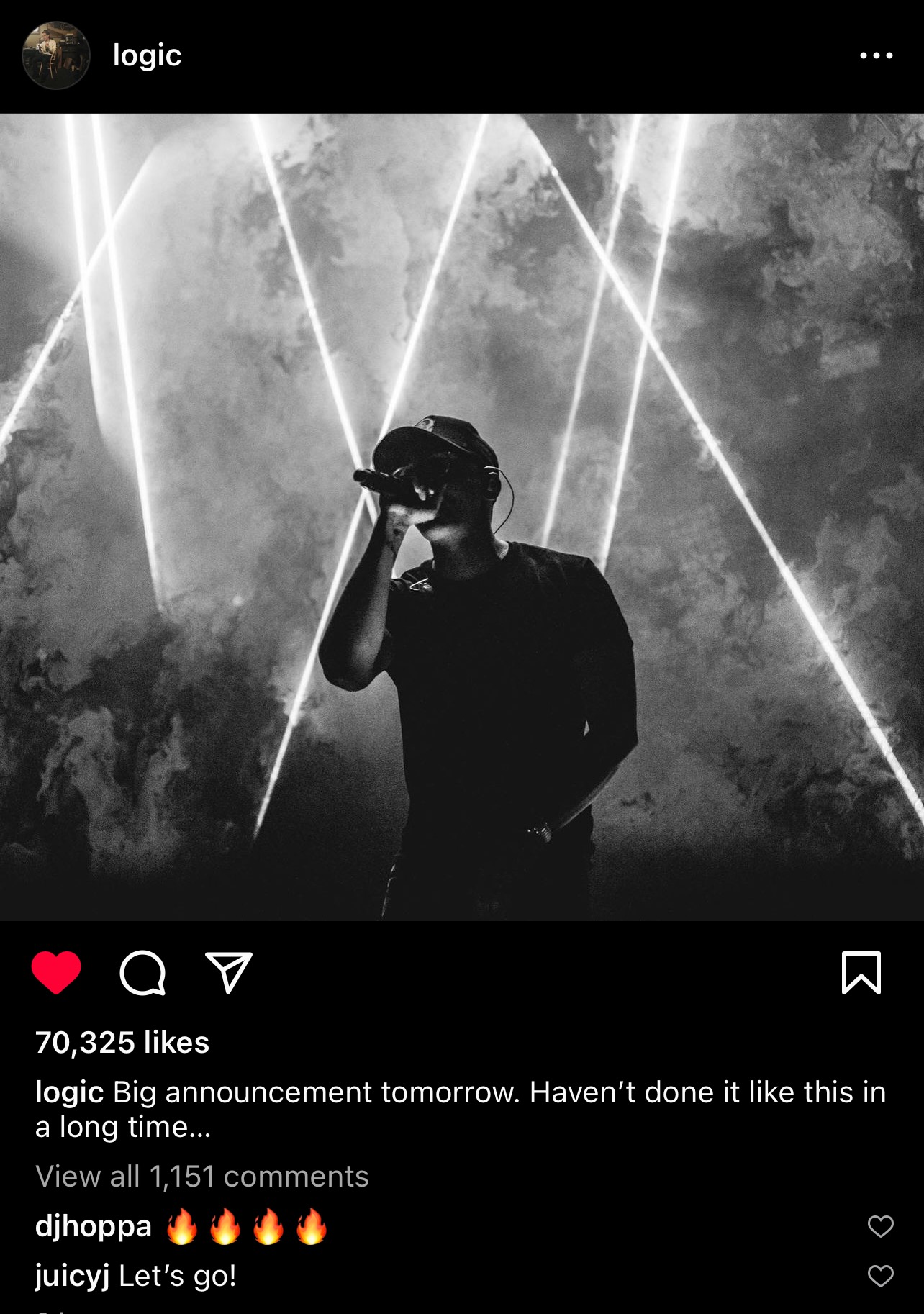Open the three-dot post options menu
Image resolution: width=924 pixels, height=1314 pixels.
[x=876, y=55]
